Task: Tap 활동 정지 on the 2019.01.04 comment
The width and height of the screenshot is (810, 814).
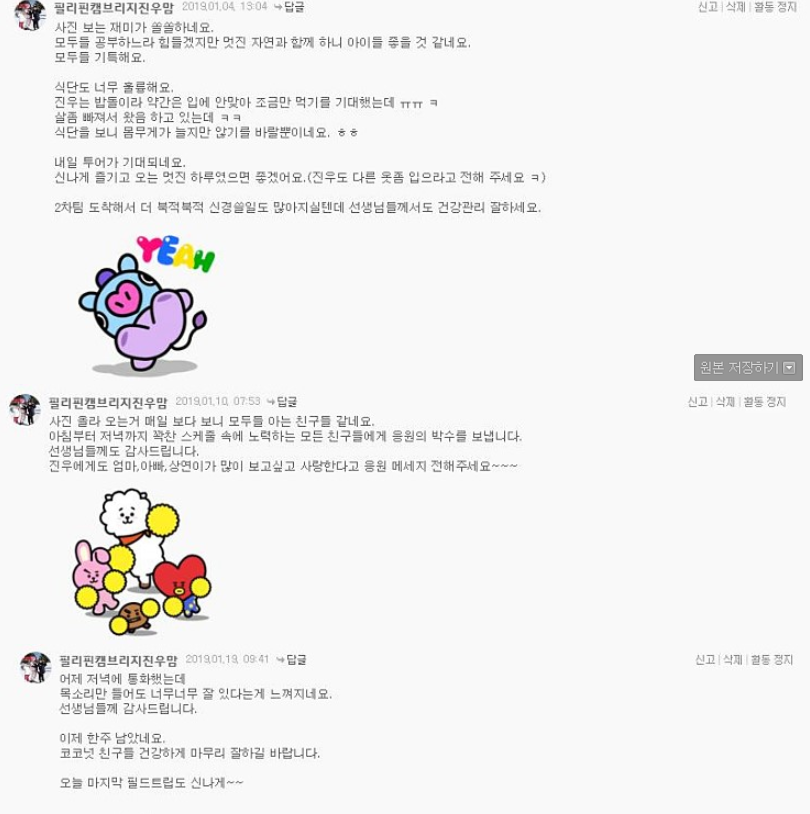Action: point(778,7)
